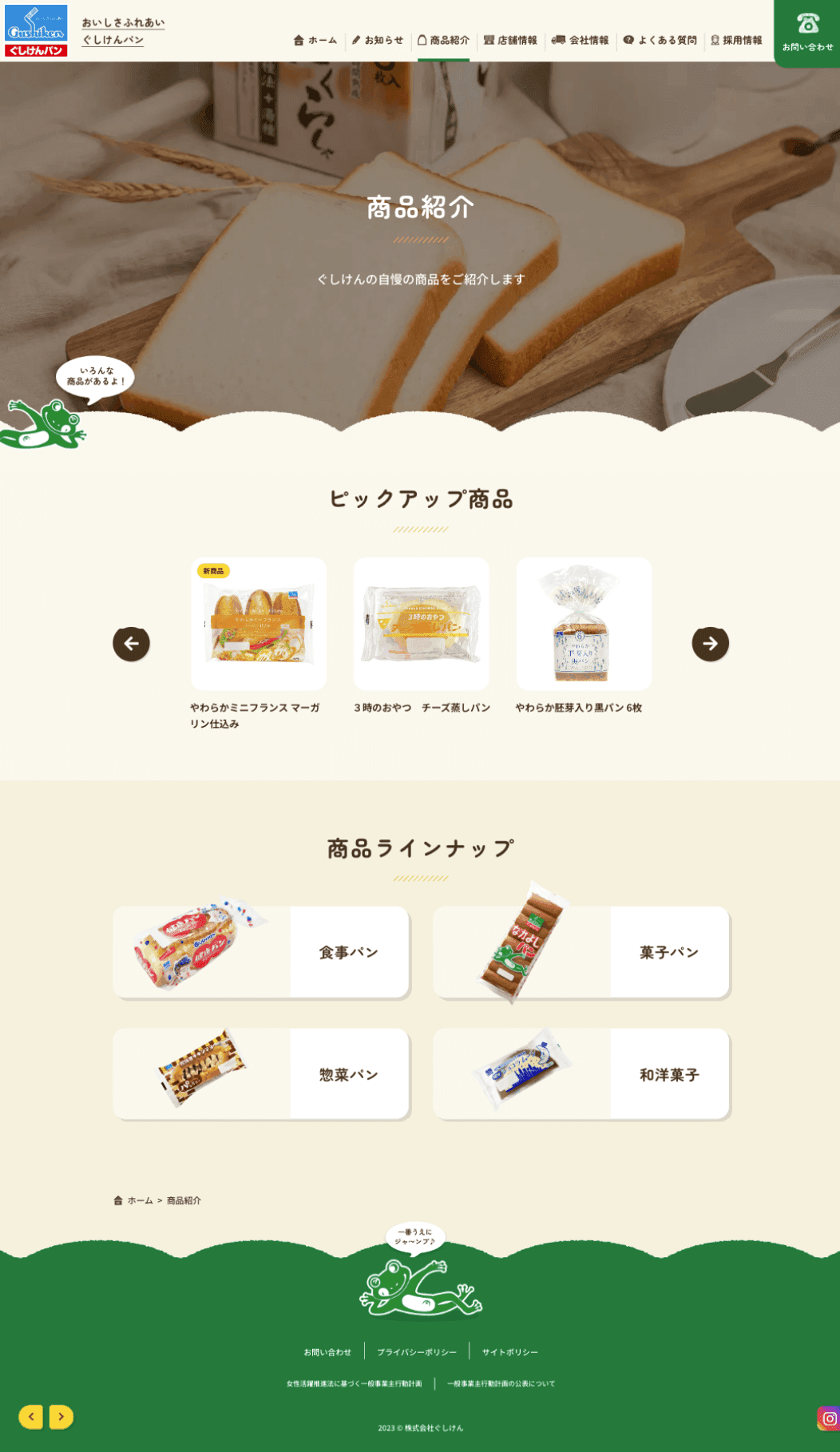Show previous pickup products with left arrow

pyautogui.click(x=131, y=644)
